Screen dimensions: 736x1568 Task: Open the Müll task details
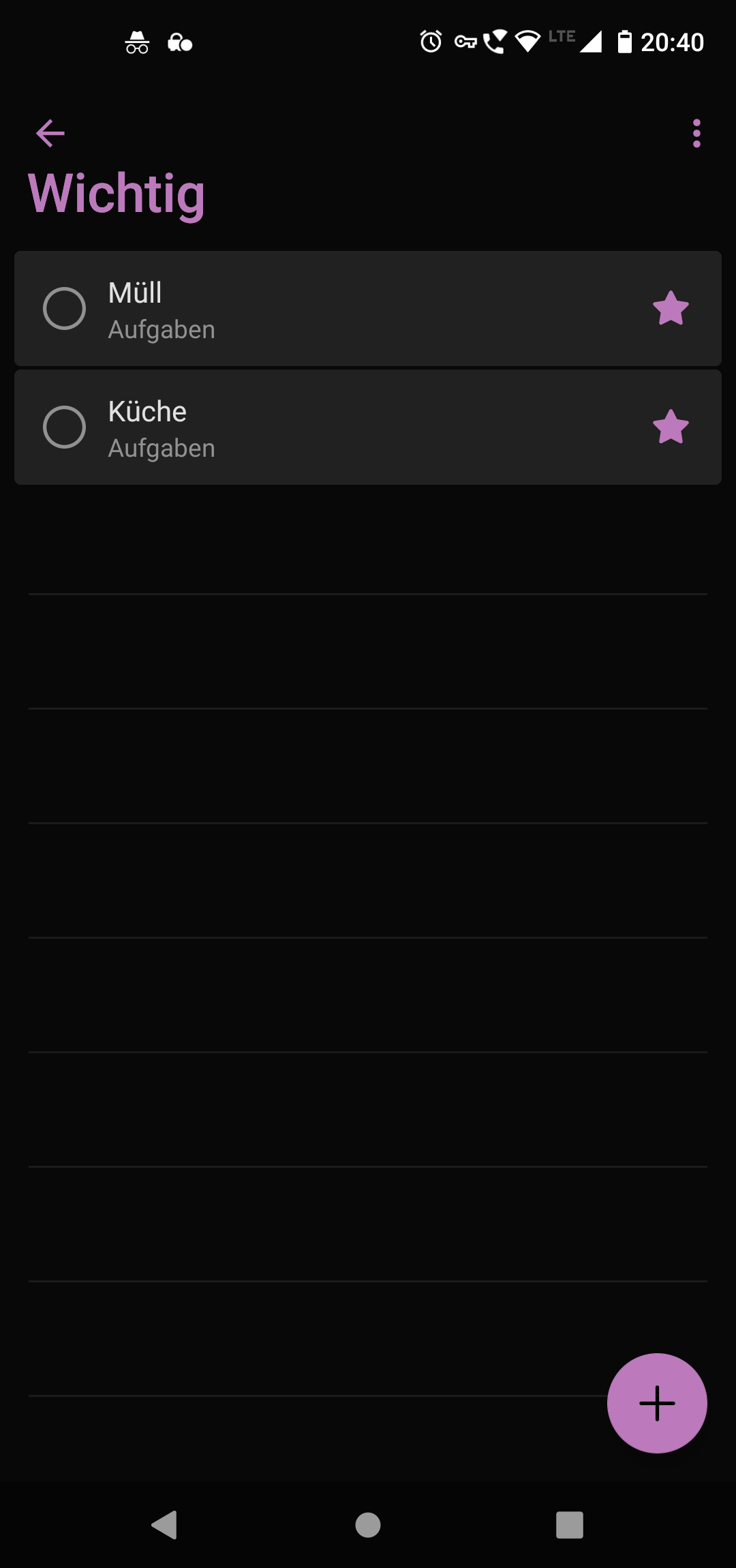(368, 308)
